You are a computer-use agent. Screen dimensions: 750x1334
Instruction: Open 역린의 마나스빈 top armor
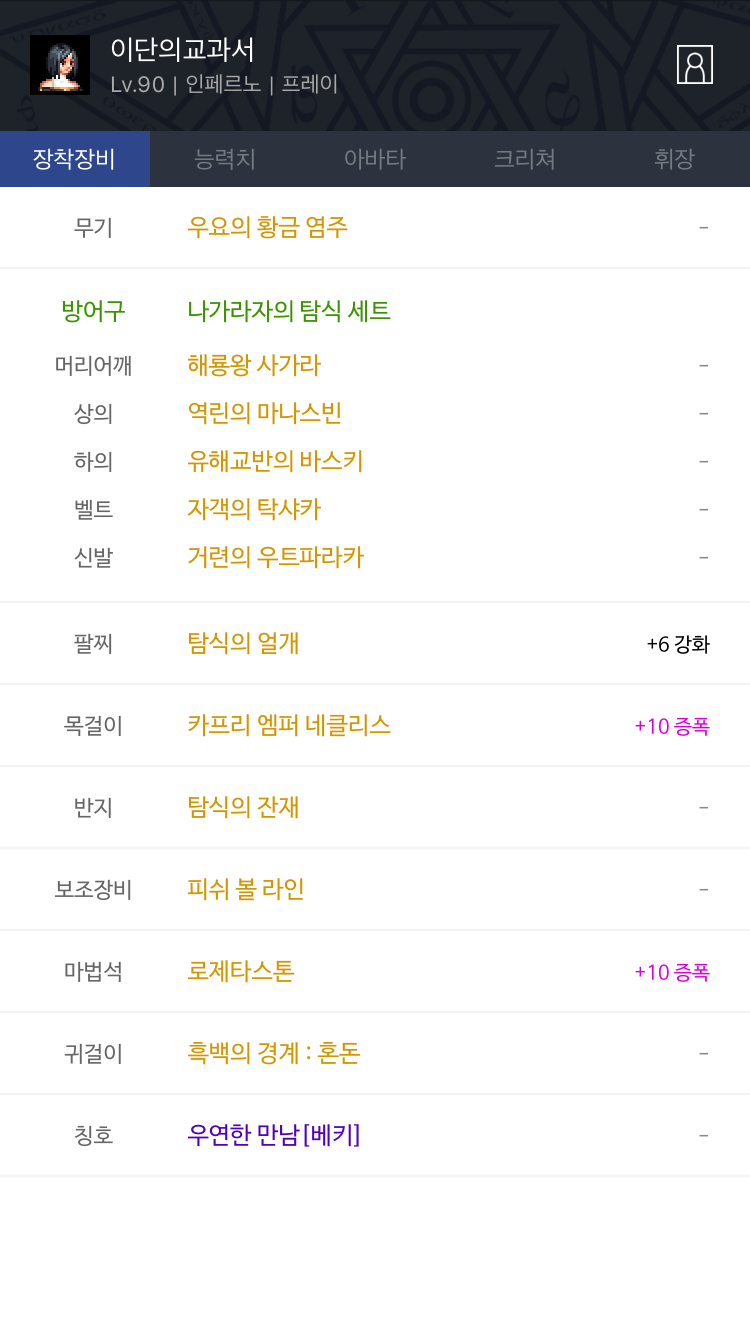coord(265,413)
